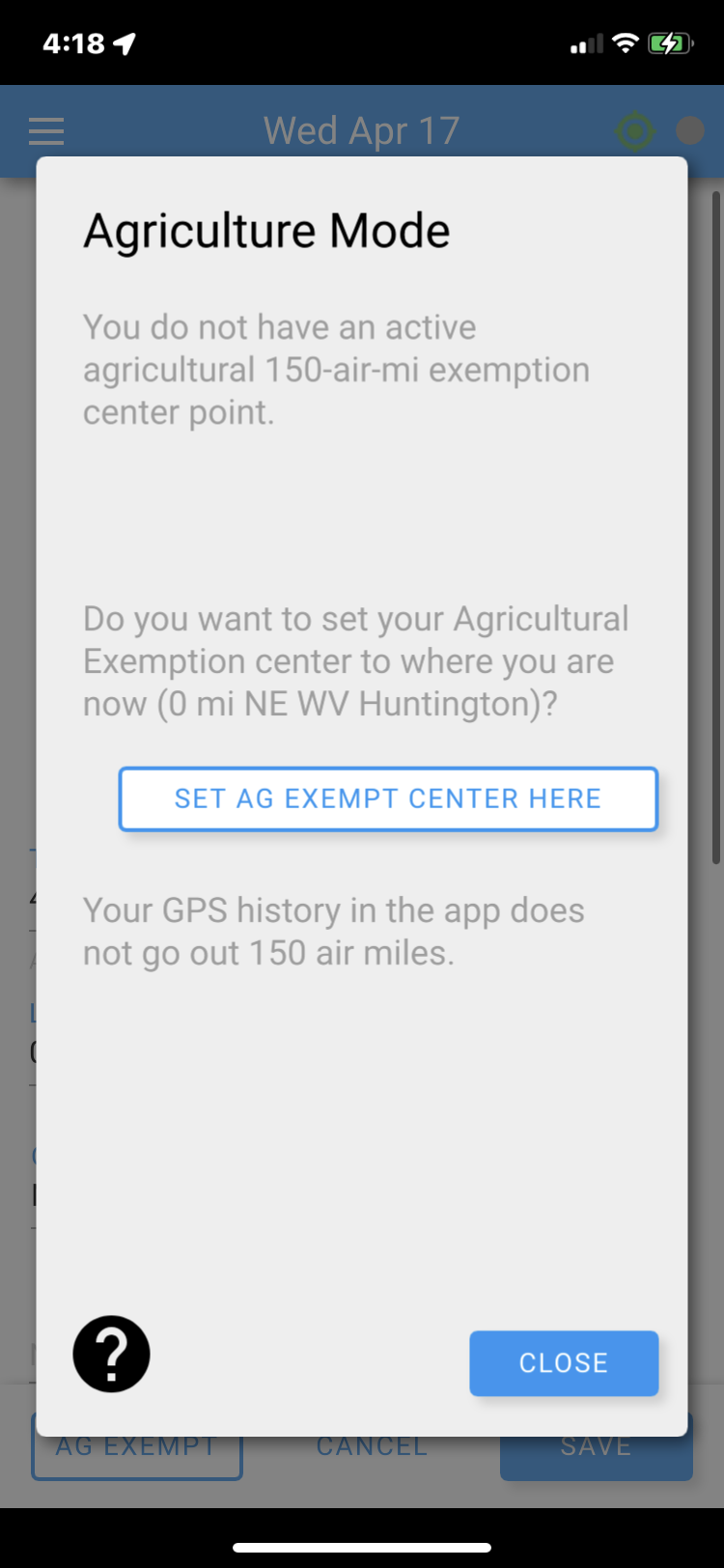Tap the exemption center location text

[357, 660]
